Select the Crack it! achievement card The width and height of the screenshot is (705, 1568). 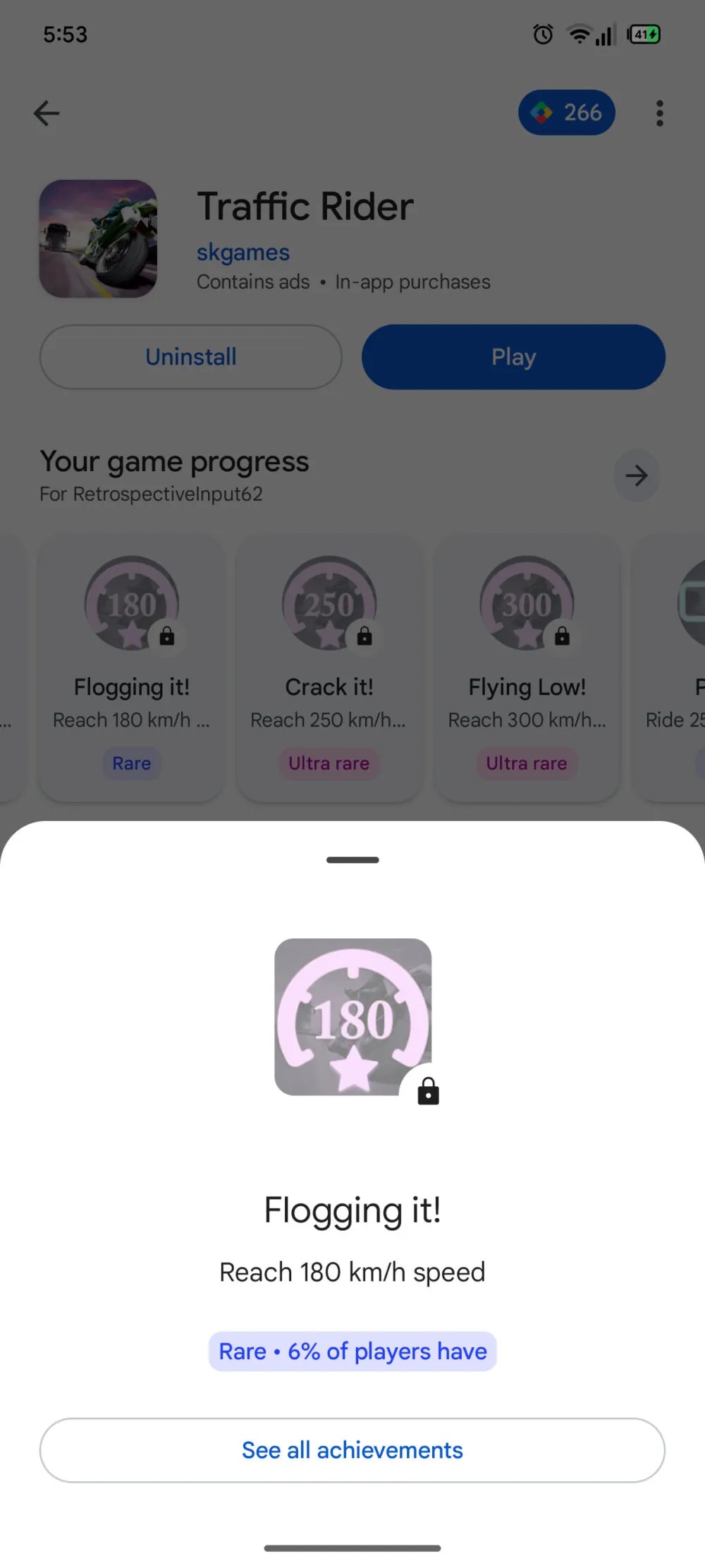point(329,667)
